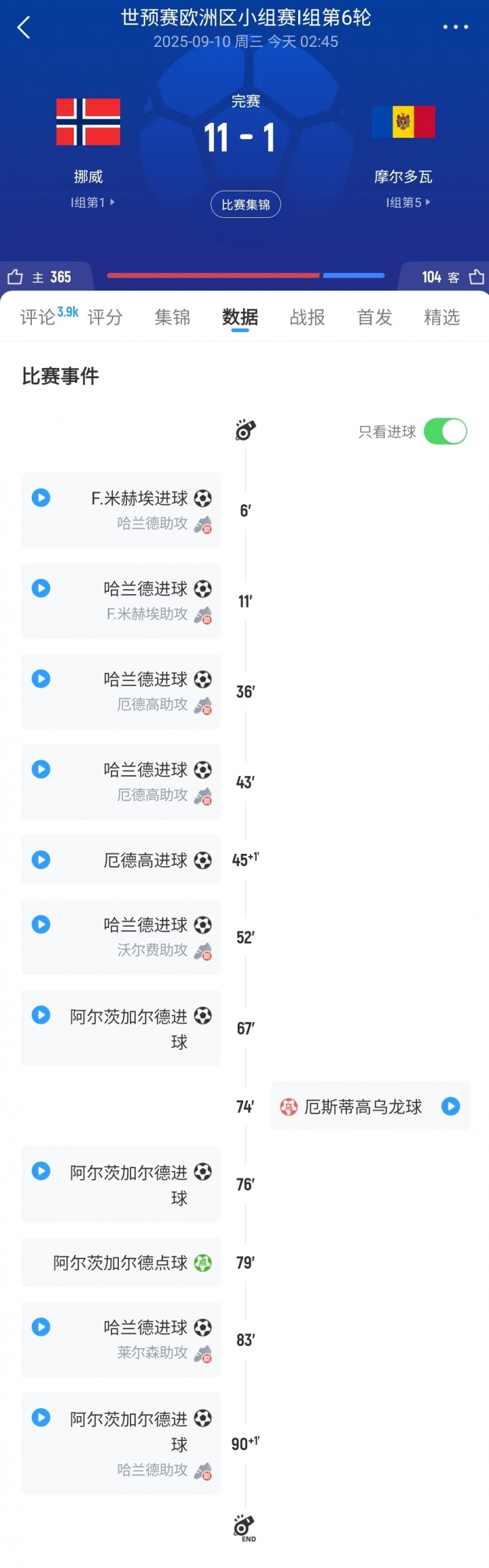Tap the 比赛集锦 highlights button
The height and width of the screenshot is (1568, 489).
point(245,204)
